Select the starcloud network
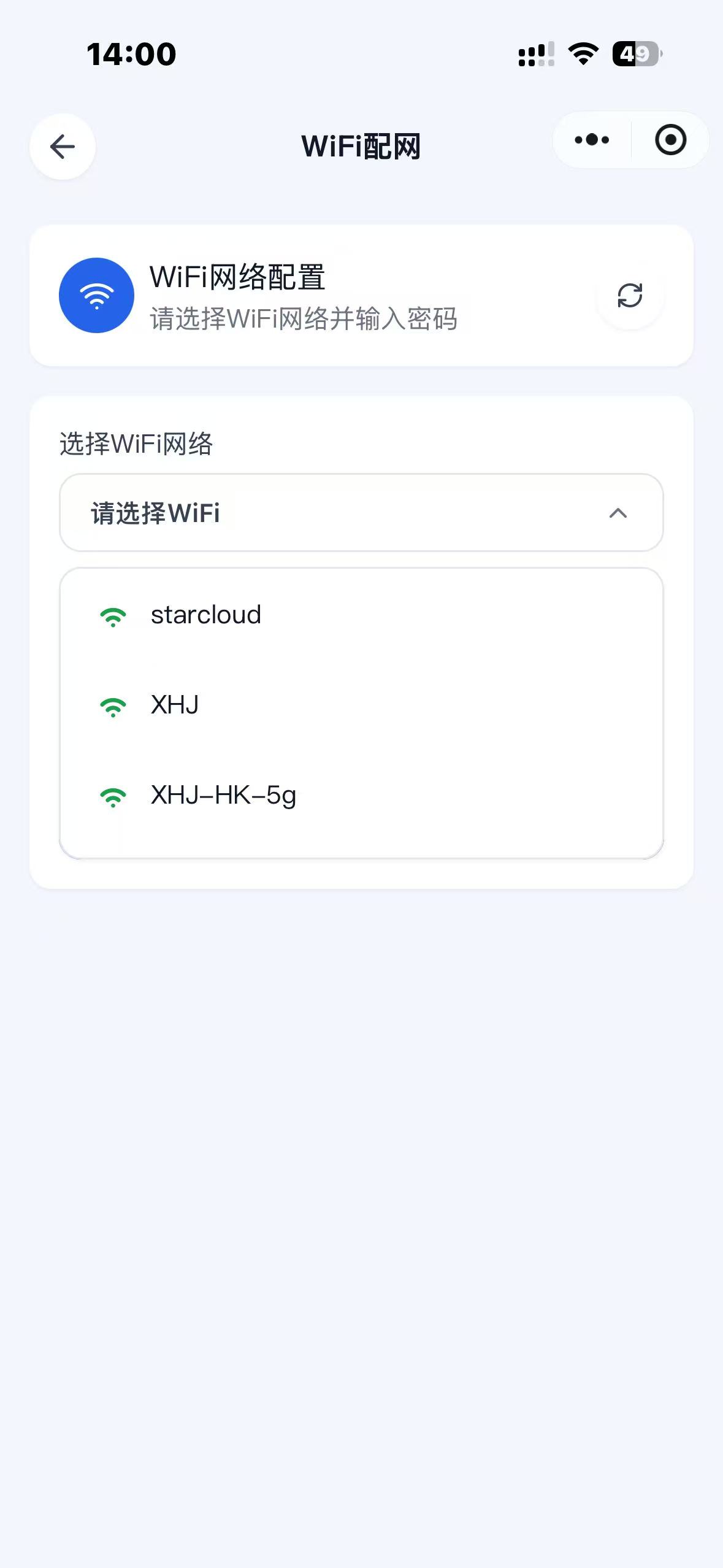This screenshot has height=1568, width=723. coord(205,615)
